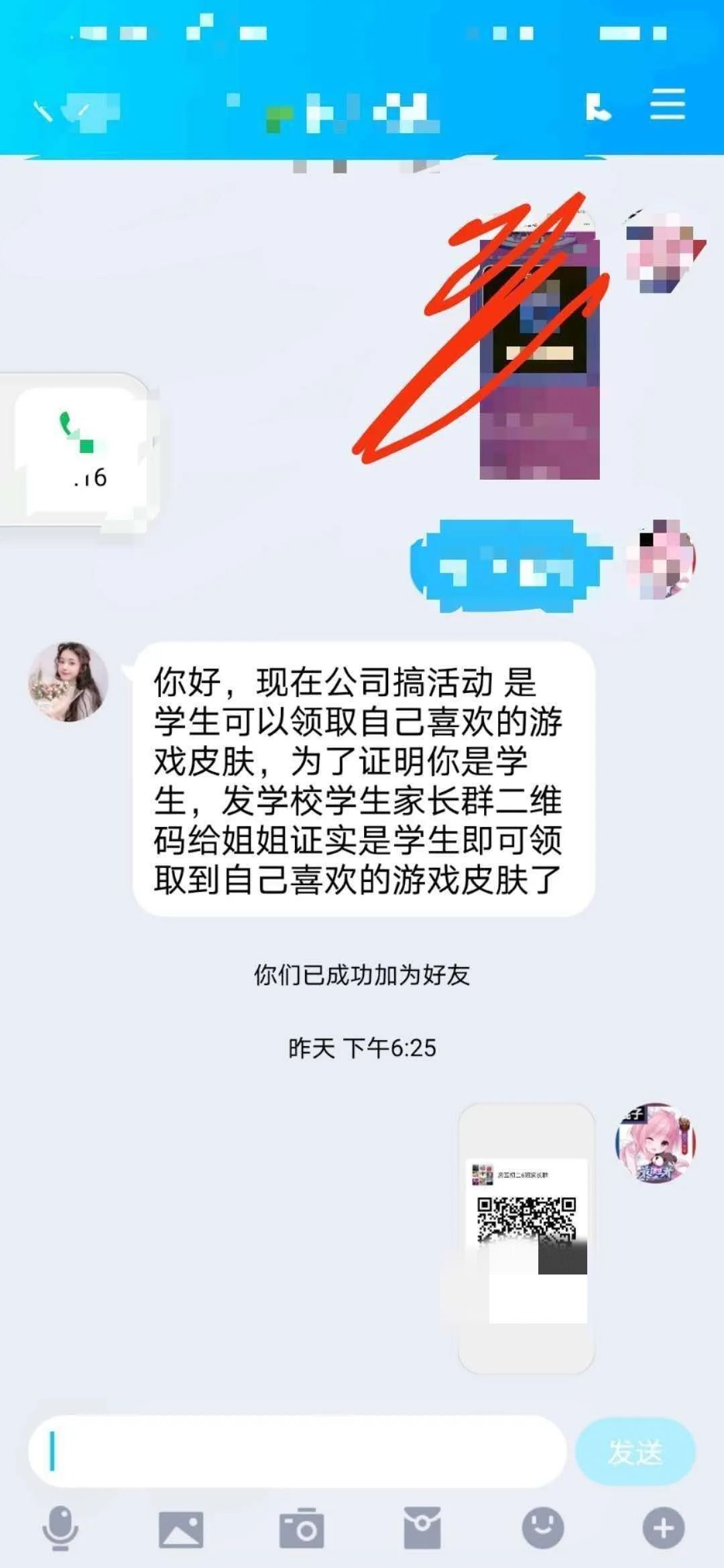Tap the flag pointer icon in top bar
Viewport: 724px width, 1568px height.
click(597, 106)
